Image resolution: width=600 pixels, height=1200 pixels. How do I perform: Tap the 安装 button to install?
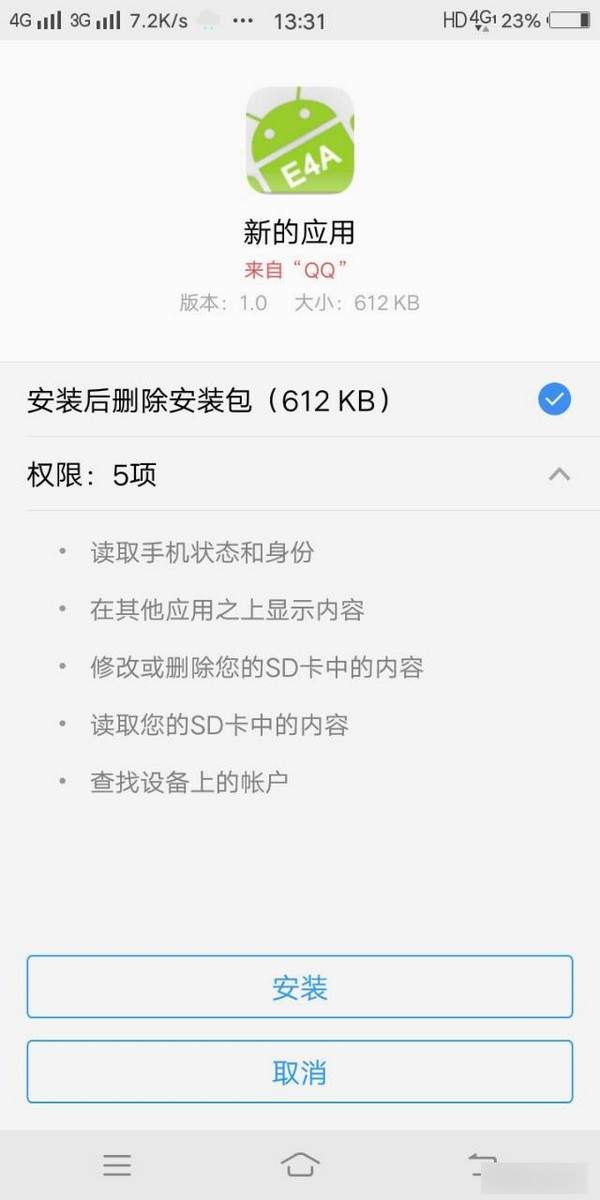(x=300, y=988)
